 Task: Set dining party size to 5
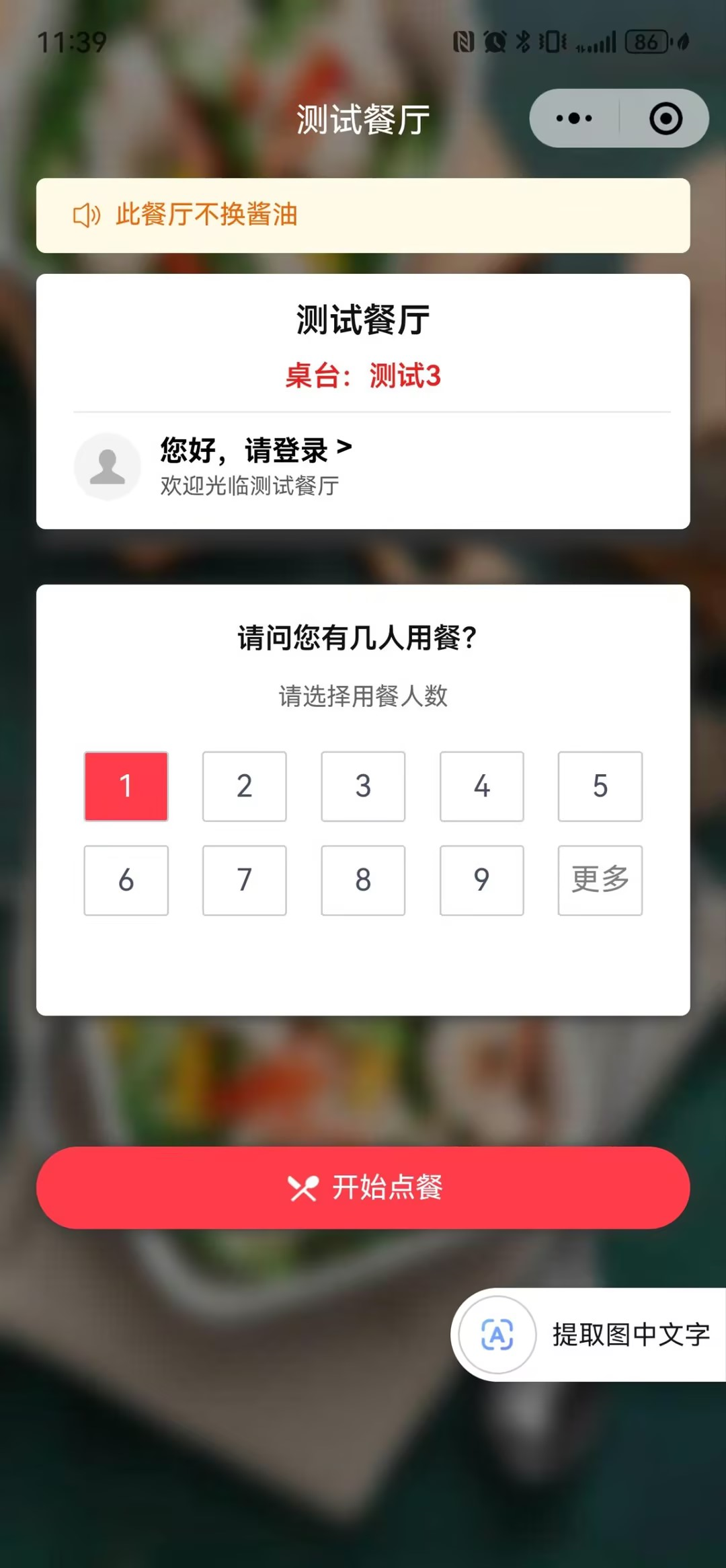coord(600,786)
